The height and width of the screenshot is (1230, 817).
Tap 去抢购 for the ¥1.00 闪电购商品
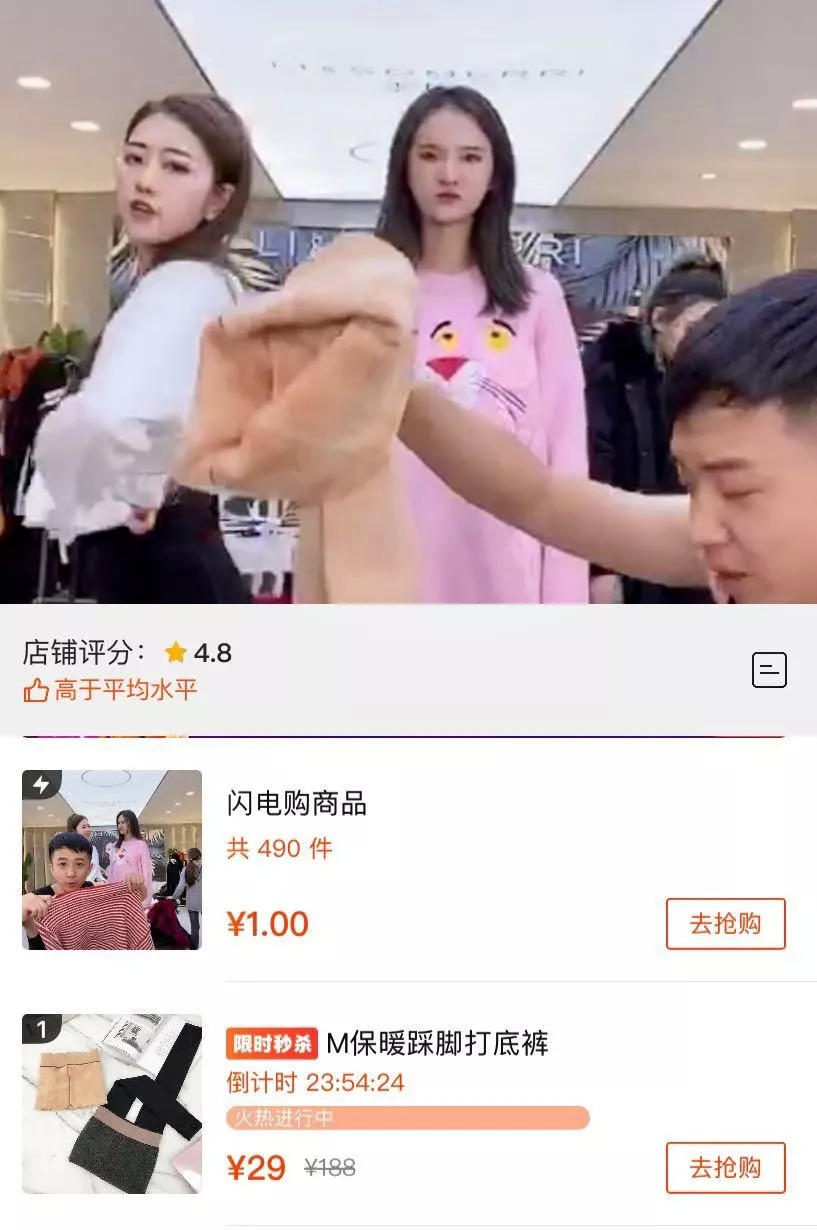click(725, 923)
